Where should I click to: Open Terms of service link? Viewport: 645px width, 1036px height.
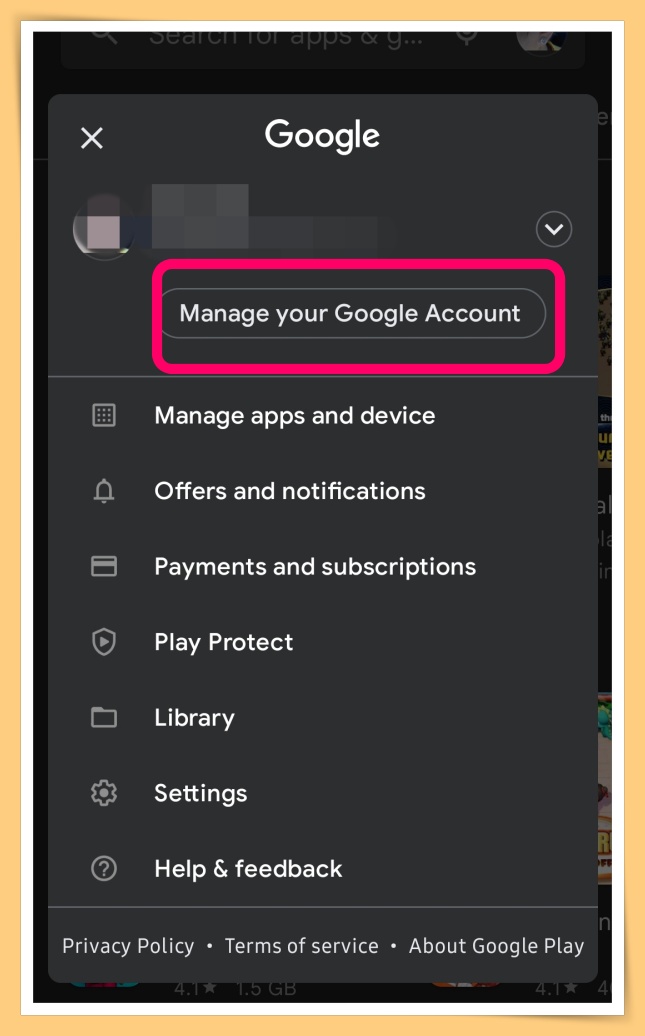pyautogui.click(x=301, y=946)
